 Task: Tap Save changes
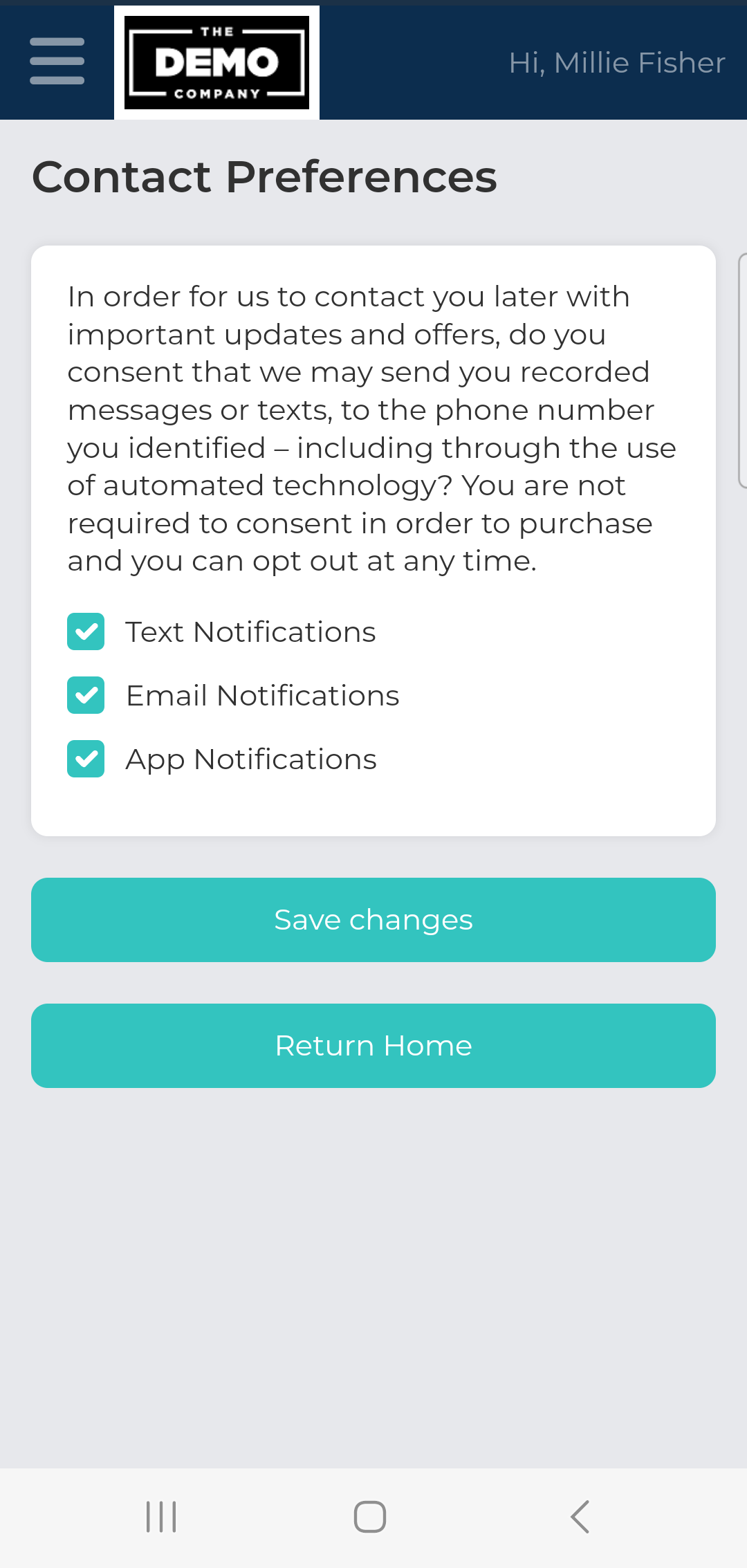[373, 920]
